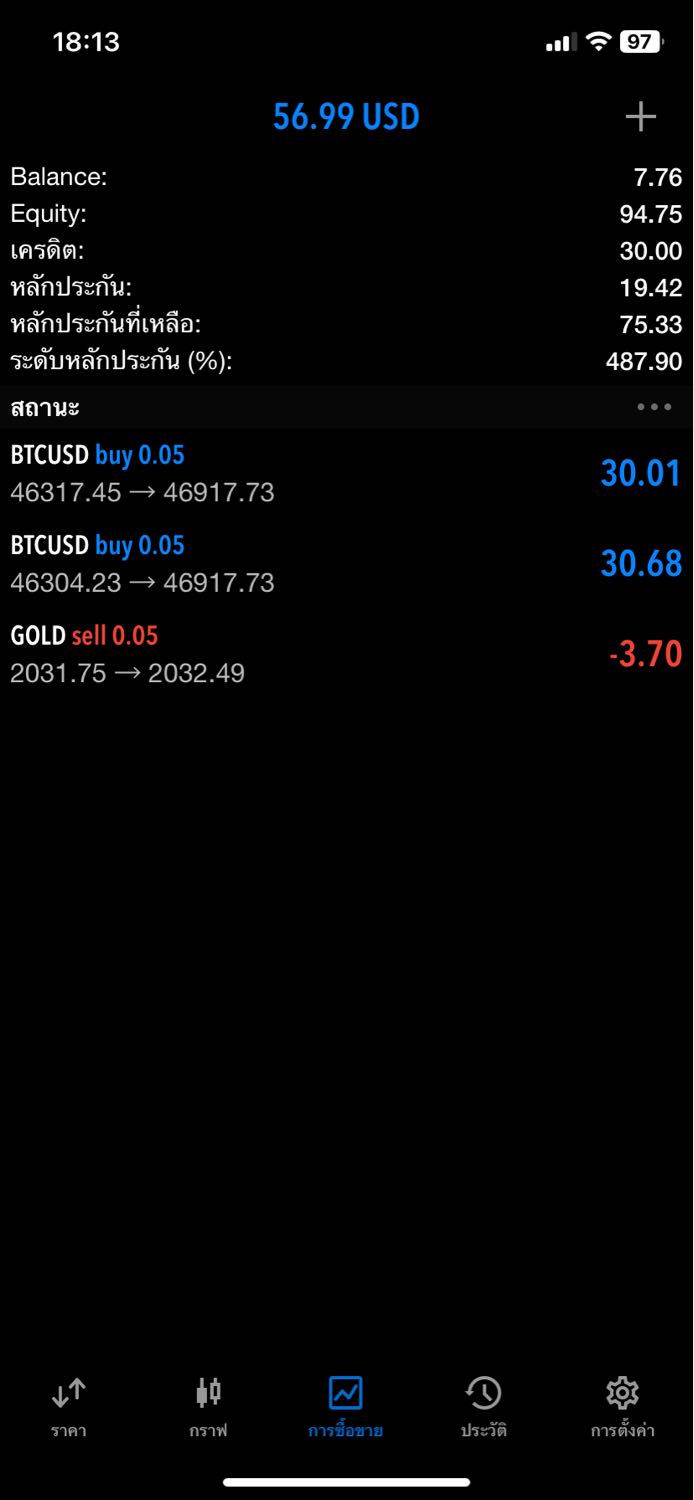Open the GOLD sell 0.05 position
This screenshot has height=1500, width=694.
(347, 654)
